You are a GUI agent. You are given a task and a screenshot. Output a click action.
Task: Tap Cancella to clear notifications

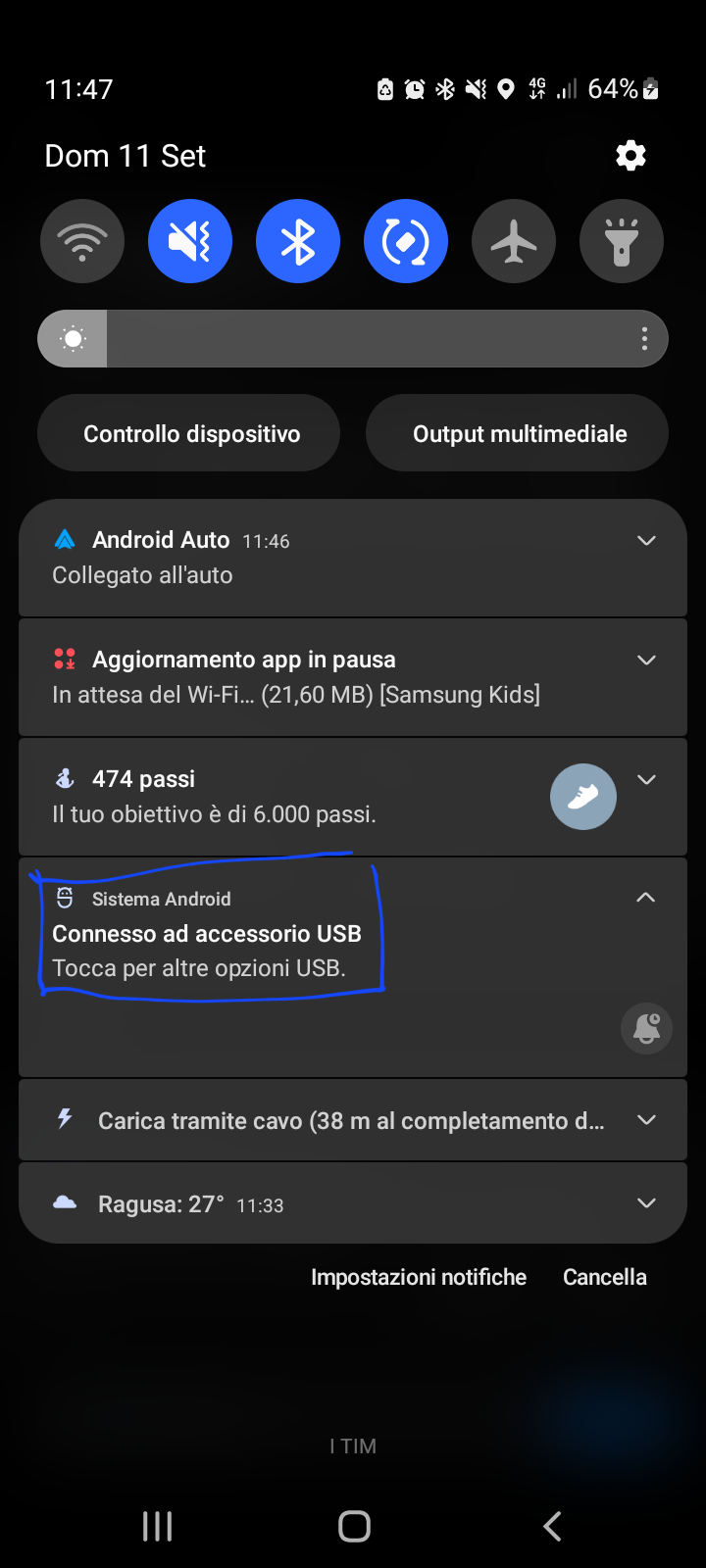pos(604,1277)
